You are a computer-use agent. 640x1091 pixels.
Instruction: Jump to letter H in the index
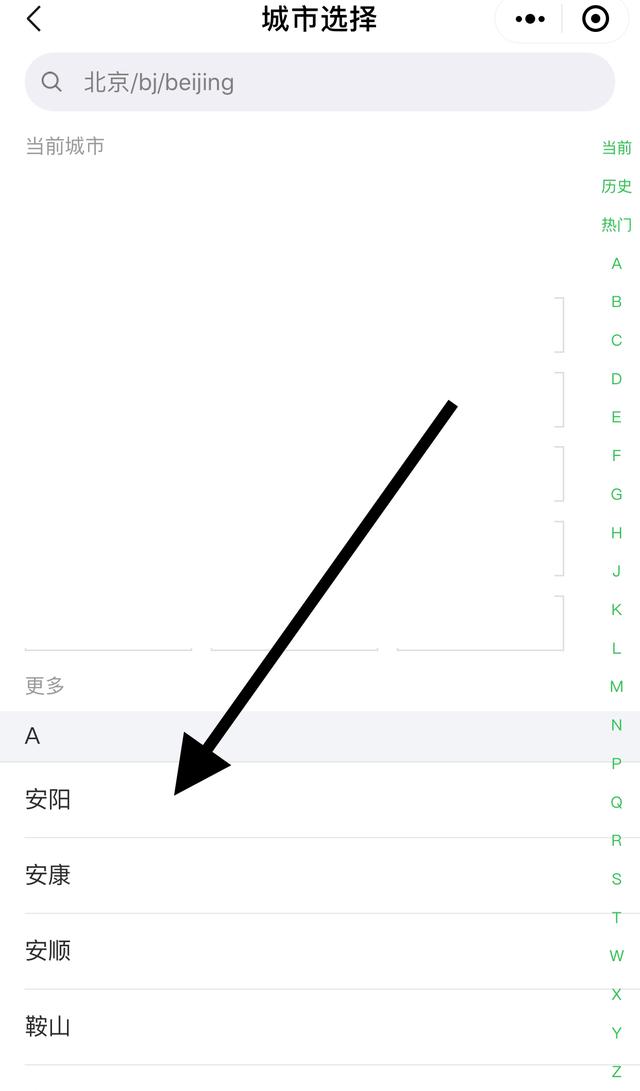coord(616,533)
